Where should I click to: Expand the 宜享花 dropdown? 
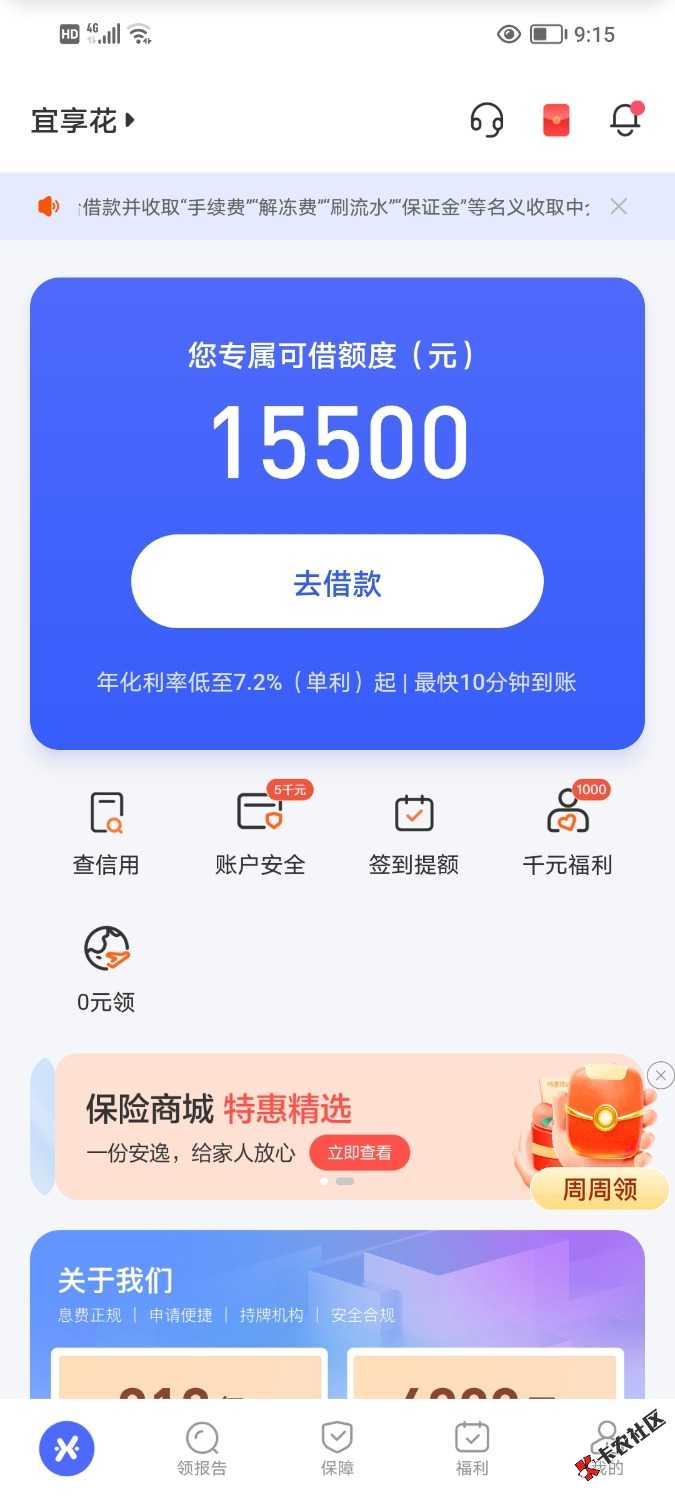(x=84, y=122)
